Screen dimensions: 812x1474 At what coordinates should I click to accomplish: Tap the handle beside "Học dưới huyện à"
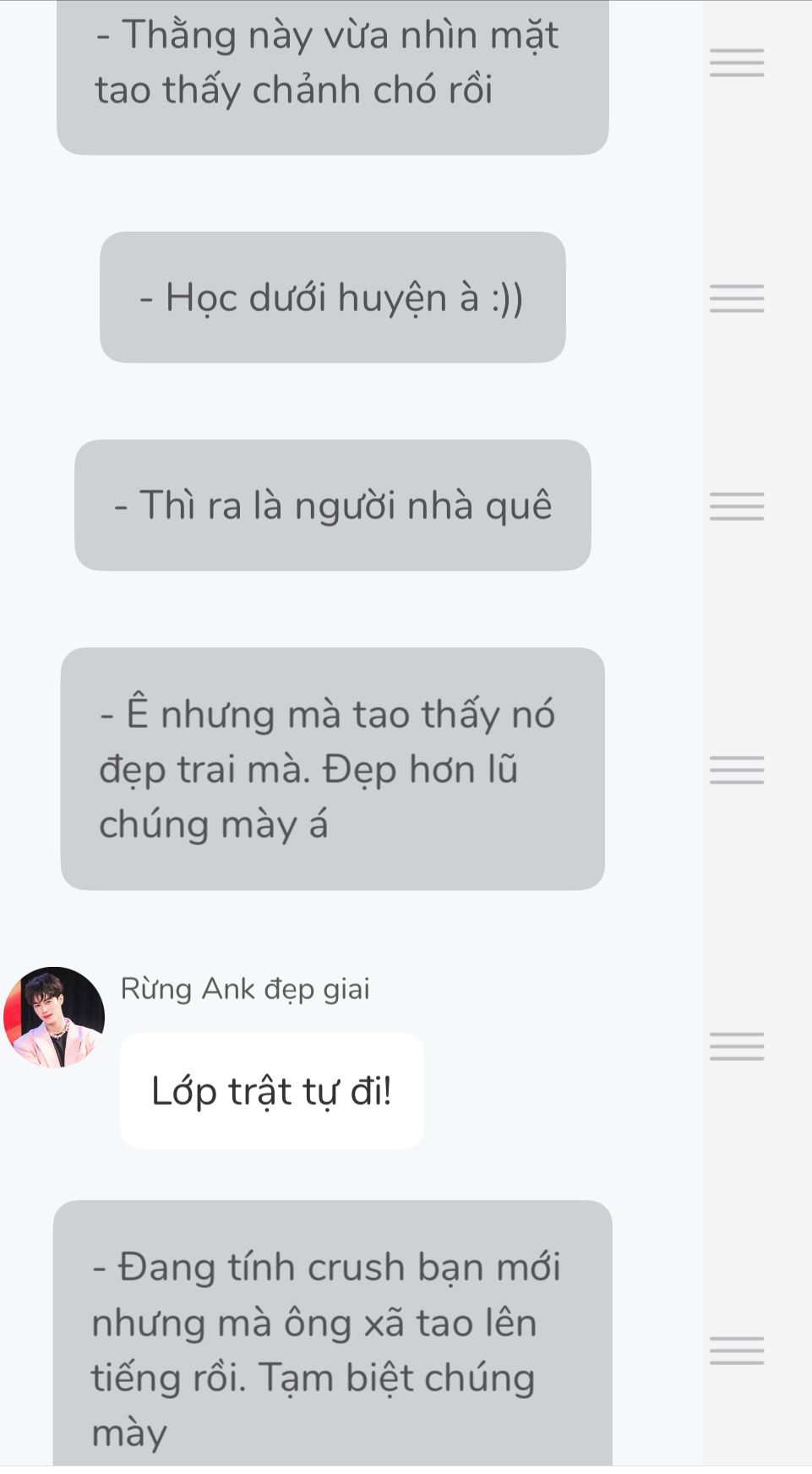[737, 298]
